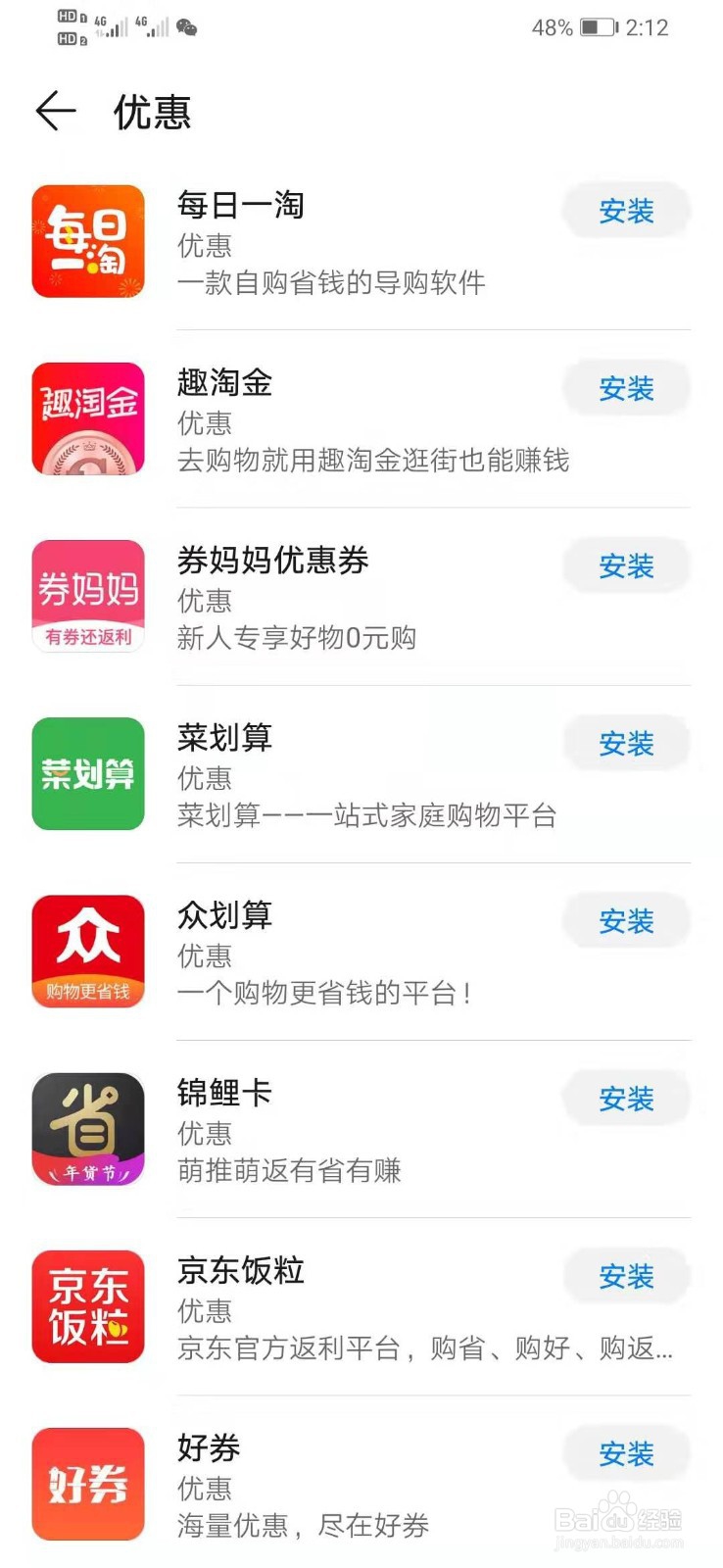Install the 券妈妈优惠券 app
Viewport: 723px width, 1568px height.
pos(626,565)
